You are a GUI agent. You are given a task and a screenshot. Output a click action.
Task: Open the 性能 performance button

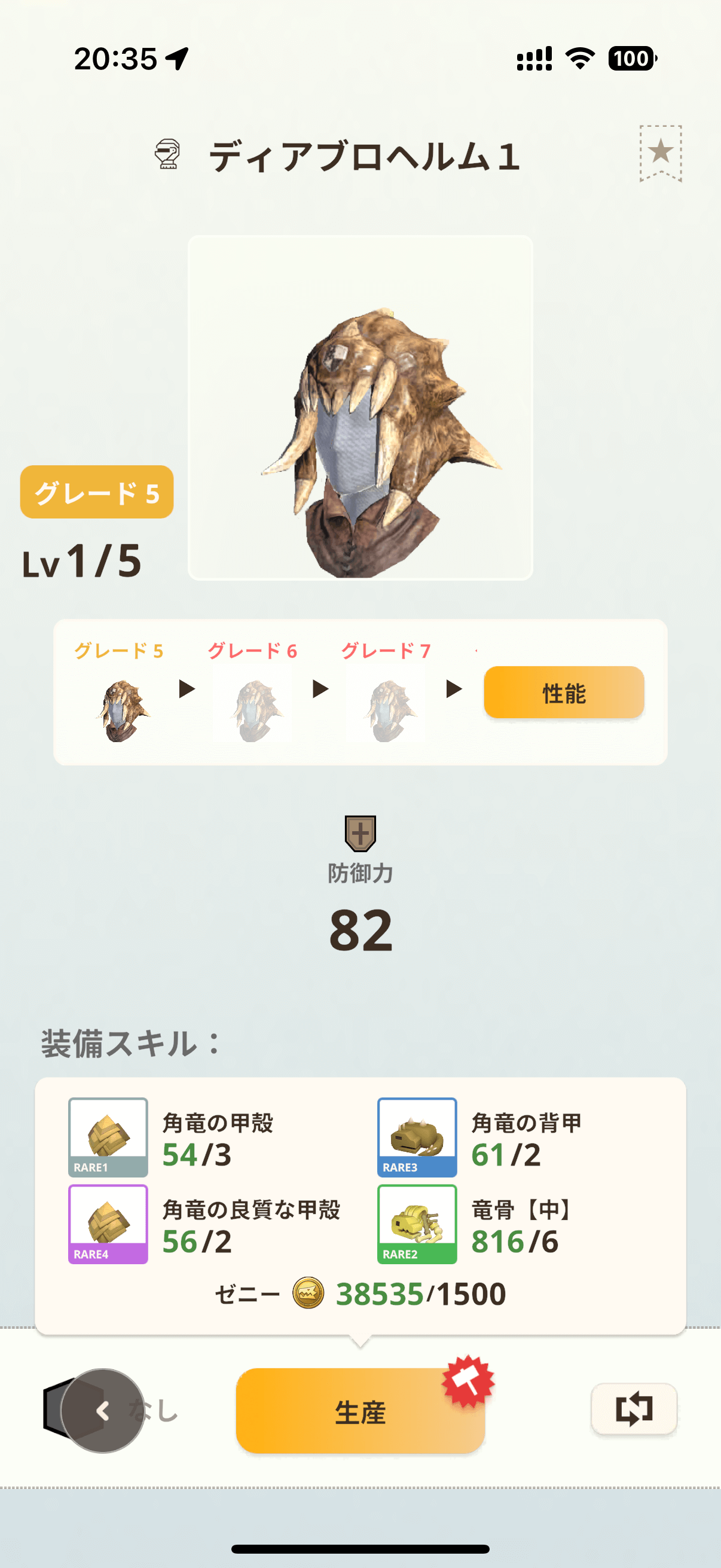tap(563, 693)
